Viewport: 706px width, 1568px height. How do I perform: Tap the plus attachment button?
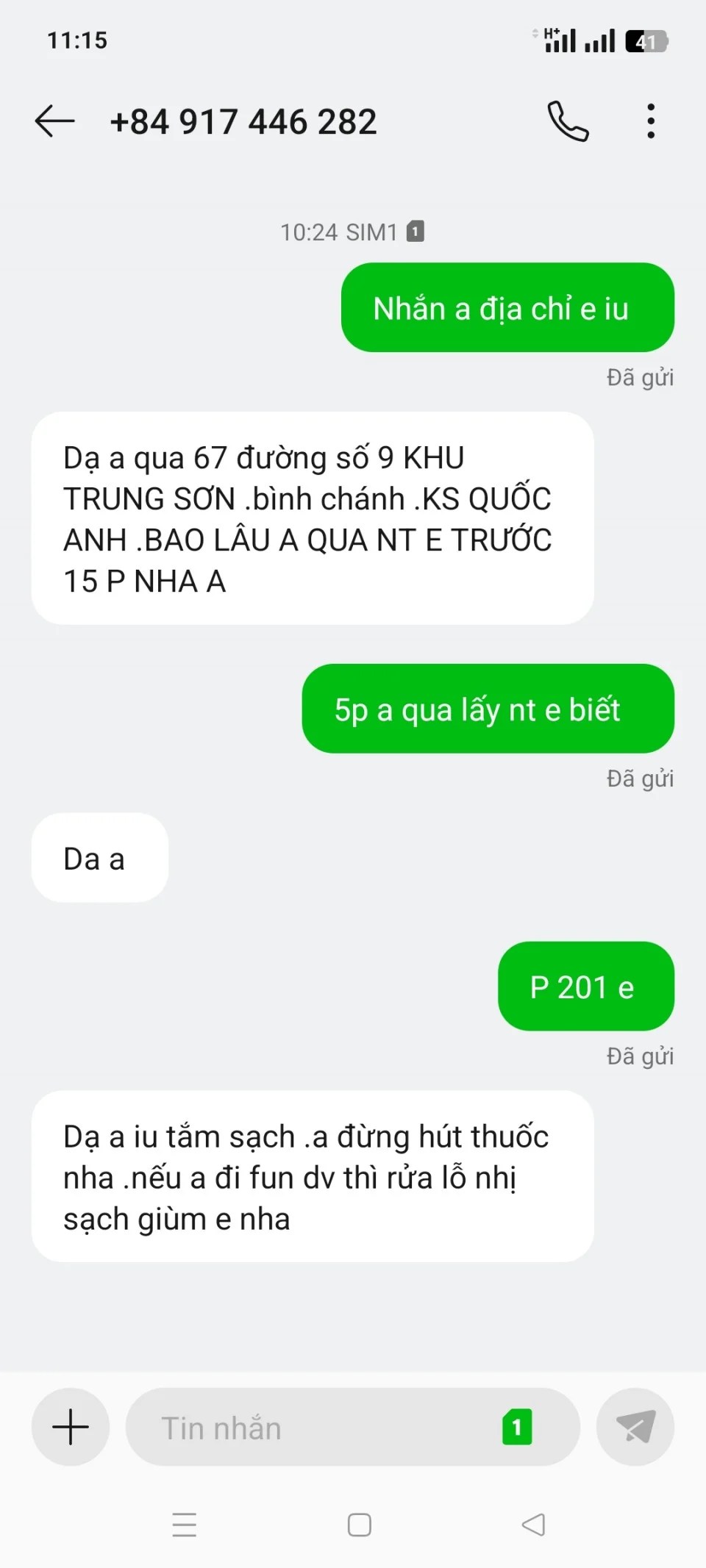coord(71,1427)
